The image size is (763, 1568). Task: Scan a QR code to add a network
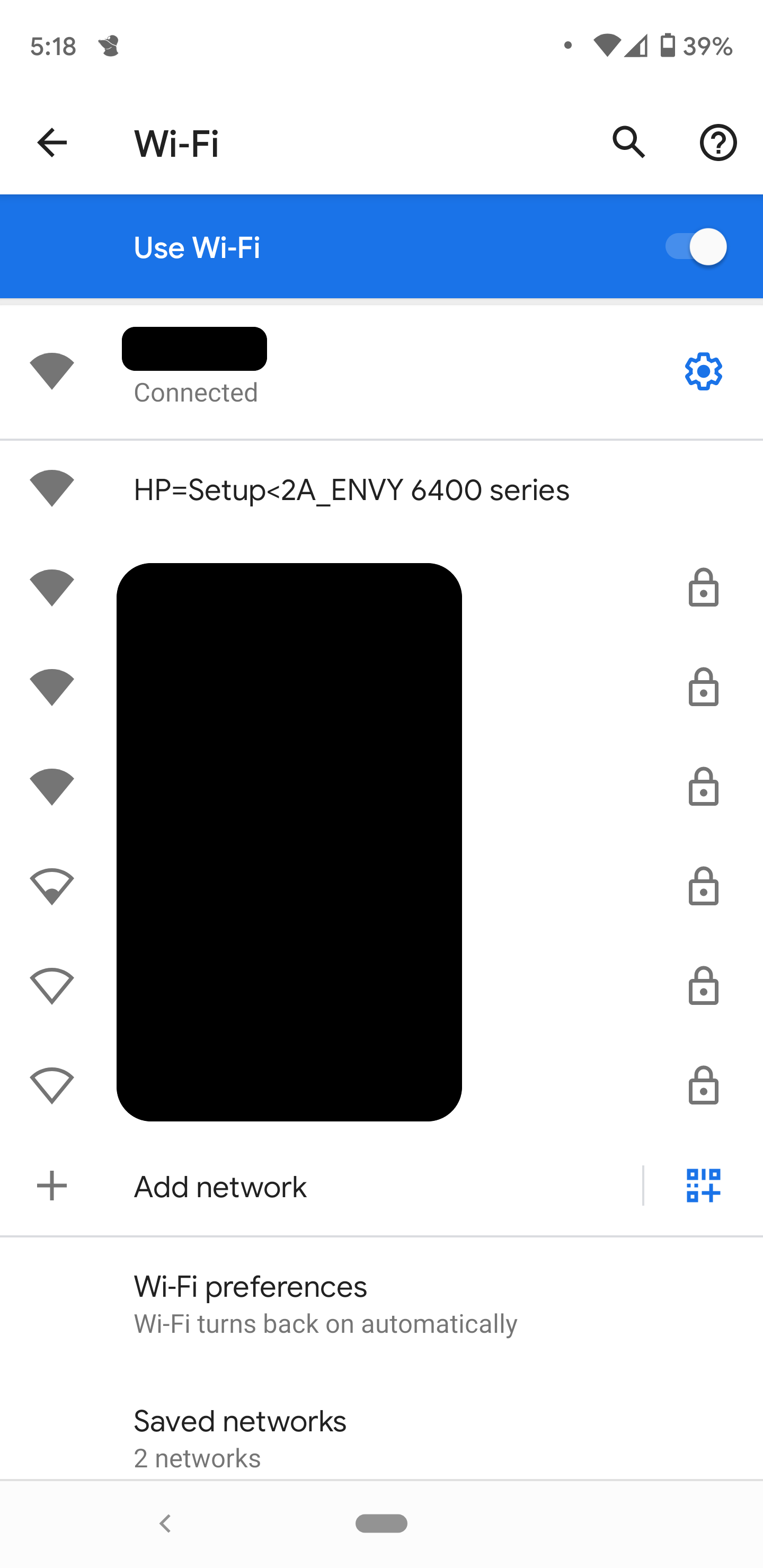point(703,1186)
